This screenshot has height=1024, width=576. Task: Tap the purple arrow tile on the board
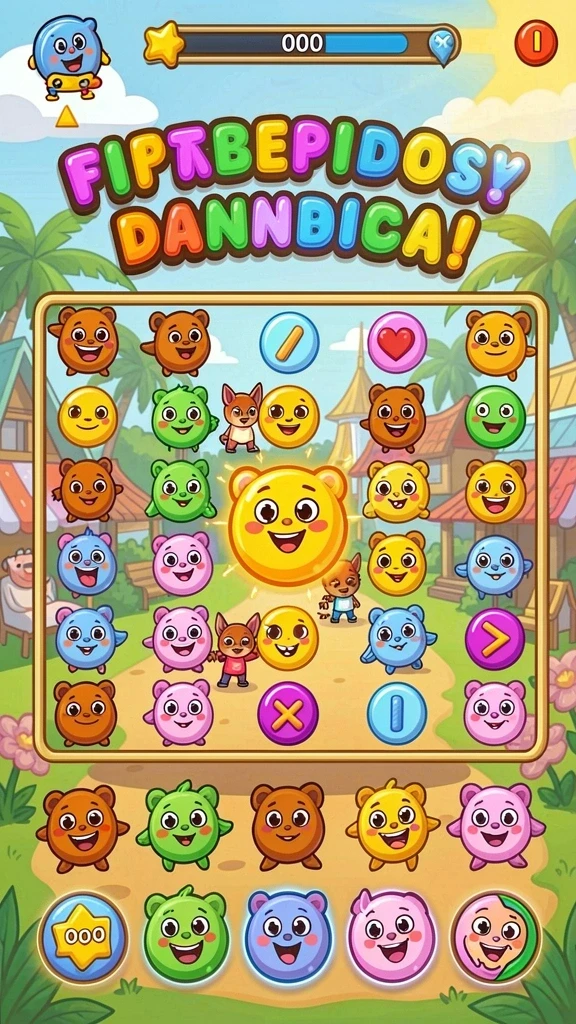[495, 639]
